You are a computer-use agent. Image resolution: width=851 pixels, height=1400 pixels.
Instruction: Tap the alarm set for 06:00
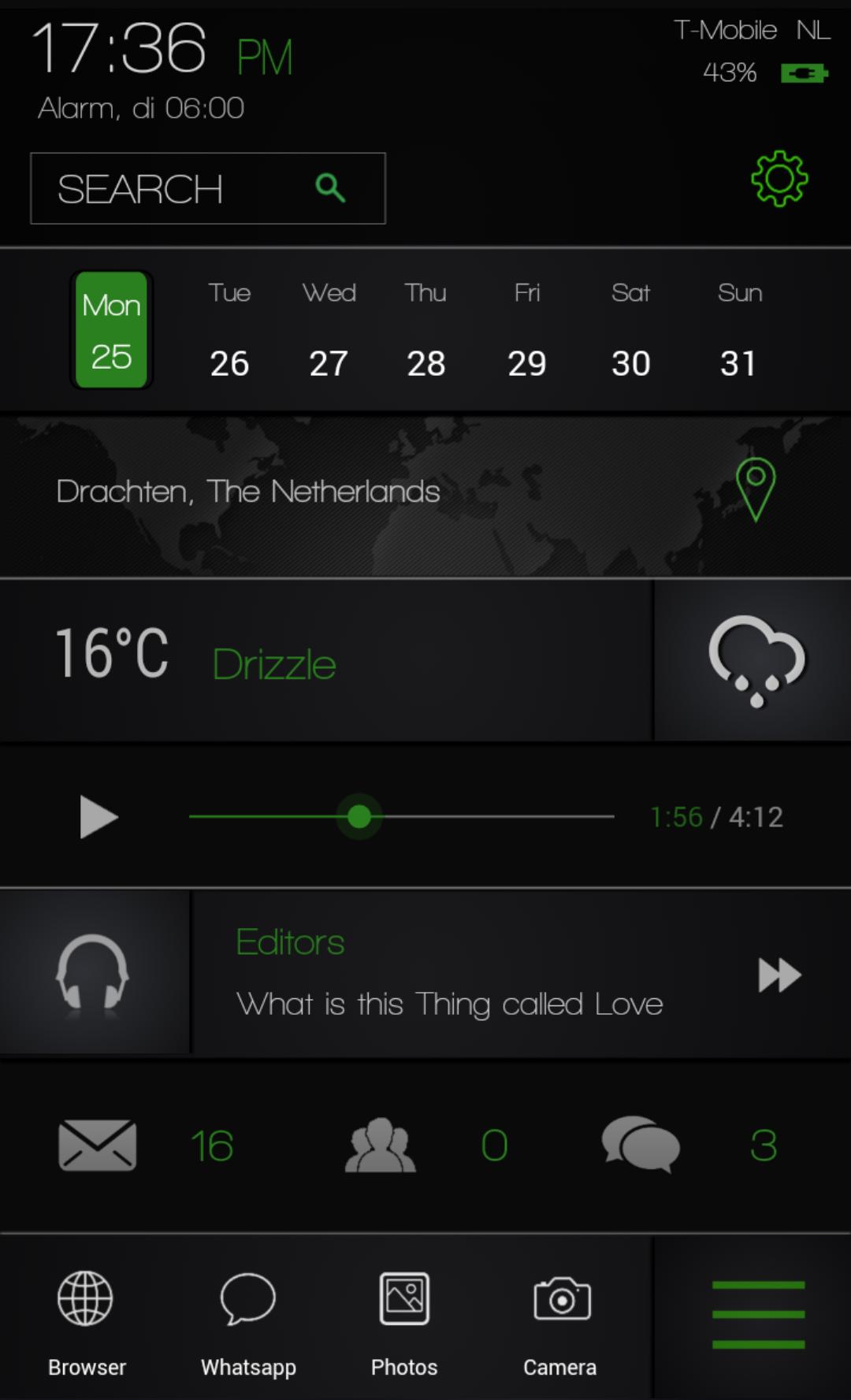point(142,108)
